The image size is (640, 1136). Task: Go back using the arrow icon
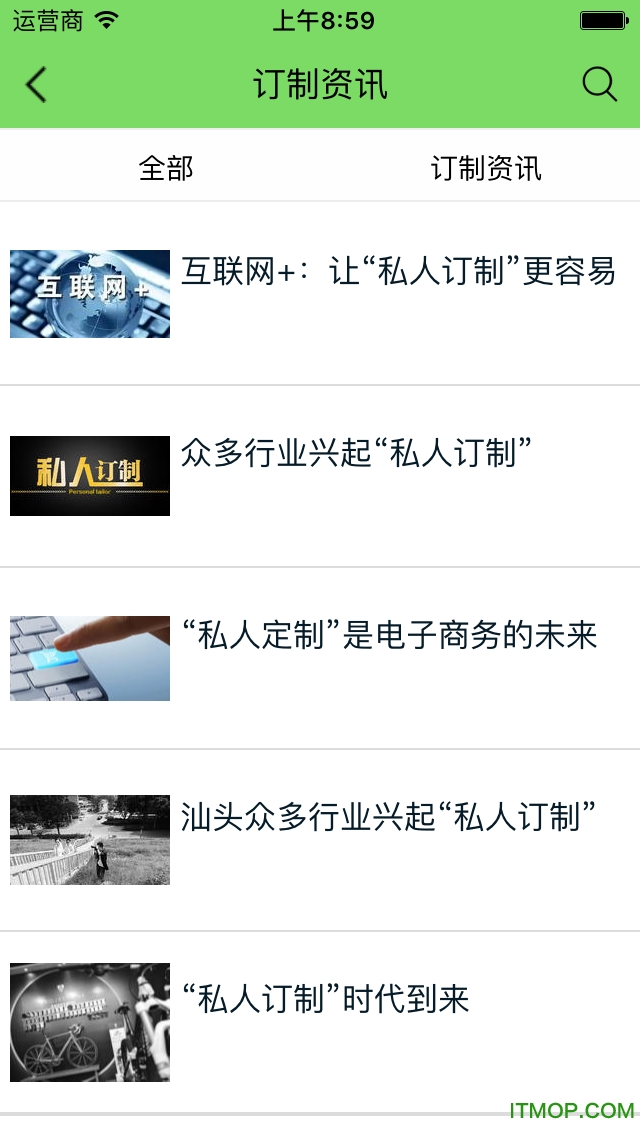(36, 85)
